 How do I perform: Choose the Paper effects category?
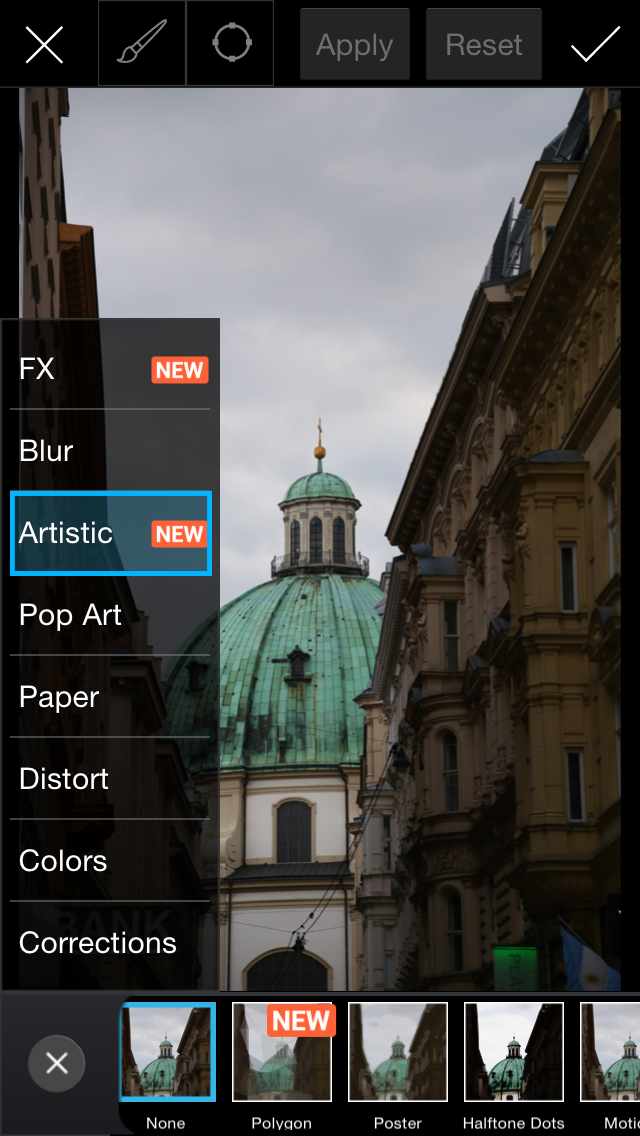click(110, 697)
